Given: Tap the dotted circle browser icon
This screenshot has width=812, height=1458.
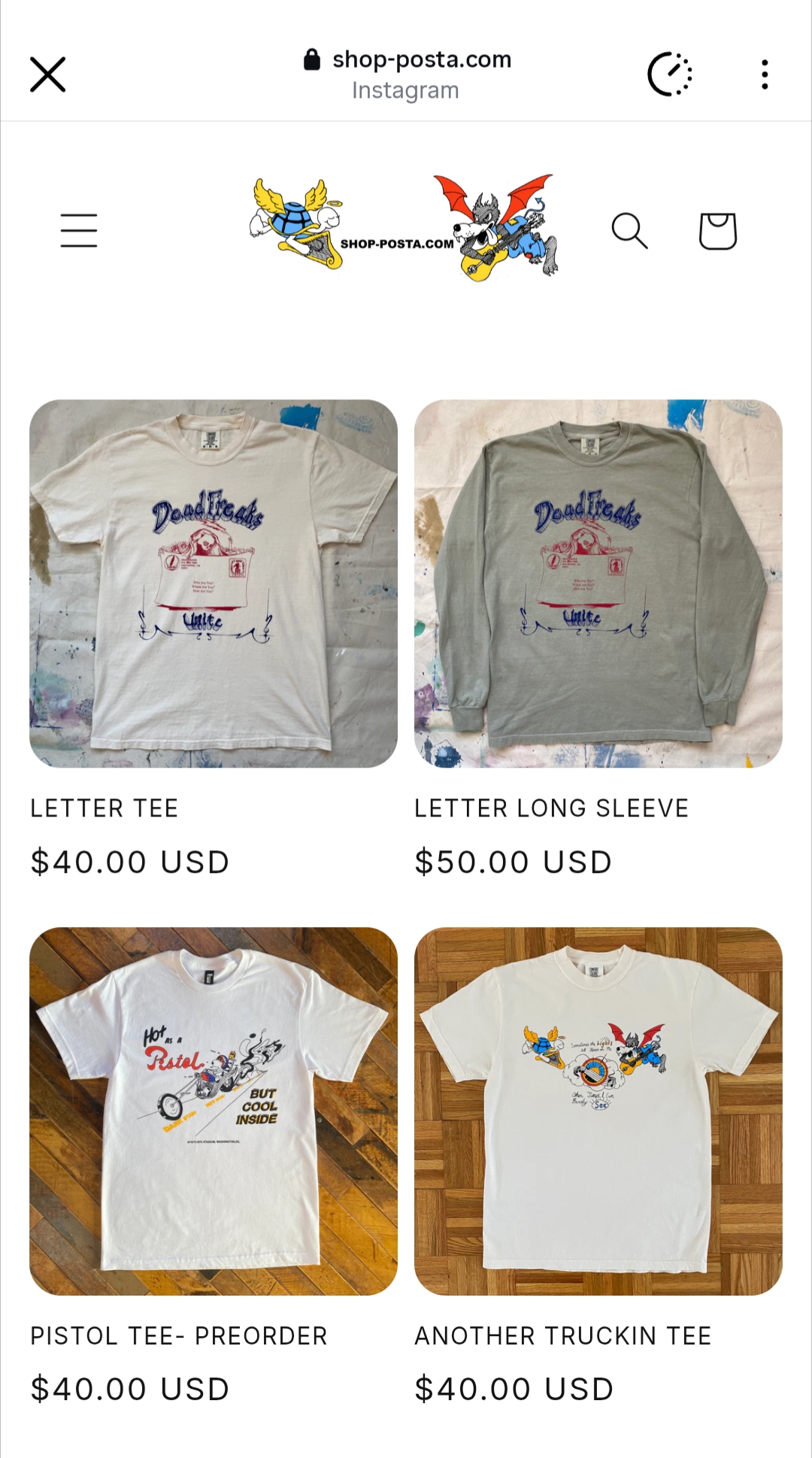Looking at the screenshot, I should pyautogui.click(x=669, y=74).
